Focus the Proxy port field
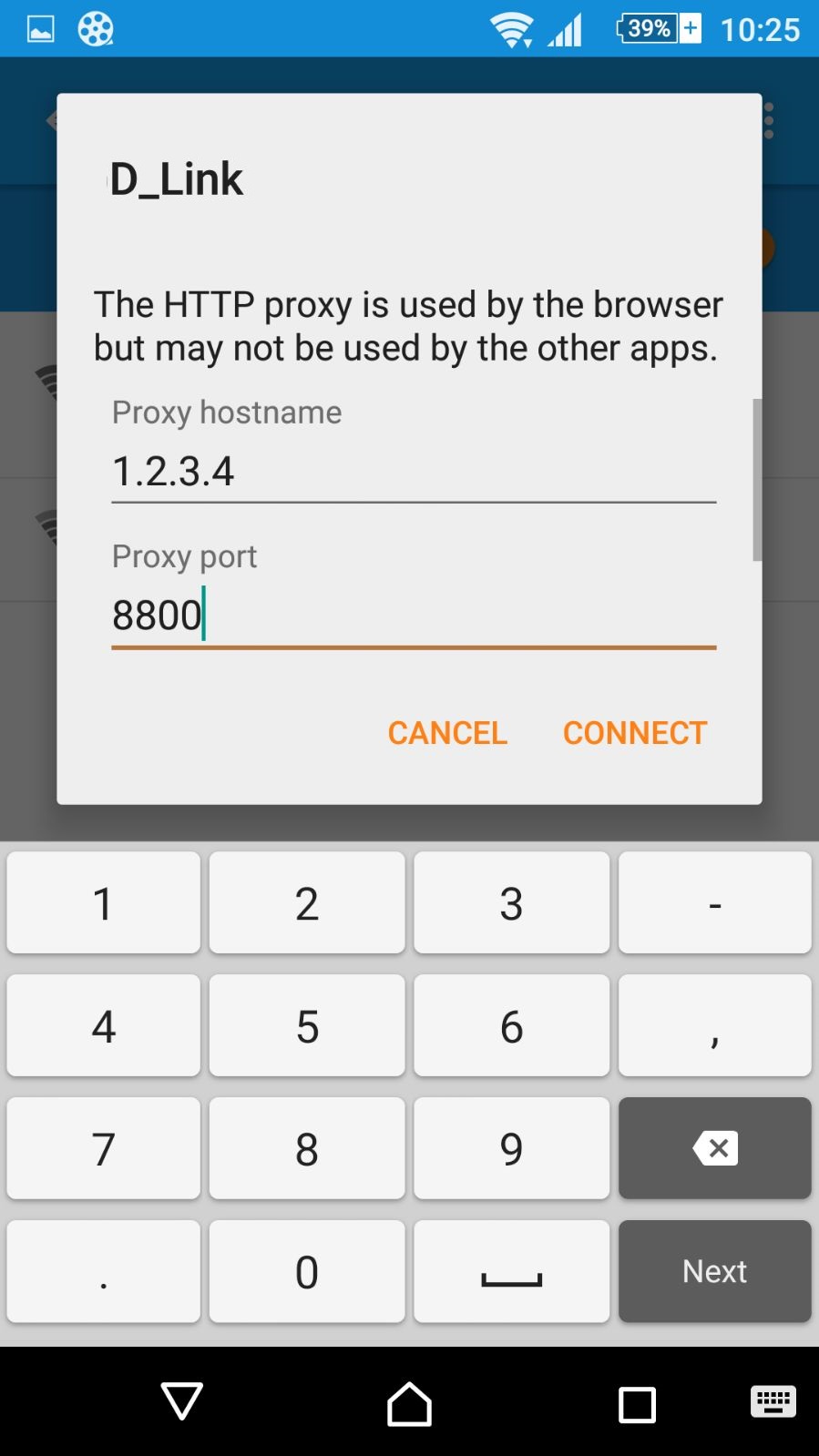The width and height of the screenshot is (819, 1456). tap(414, 616)
